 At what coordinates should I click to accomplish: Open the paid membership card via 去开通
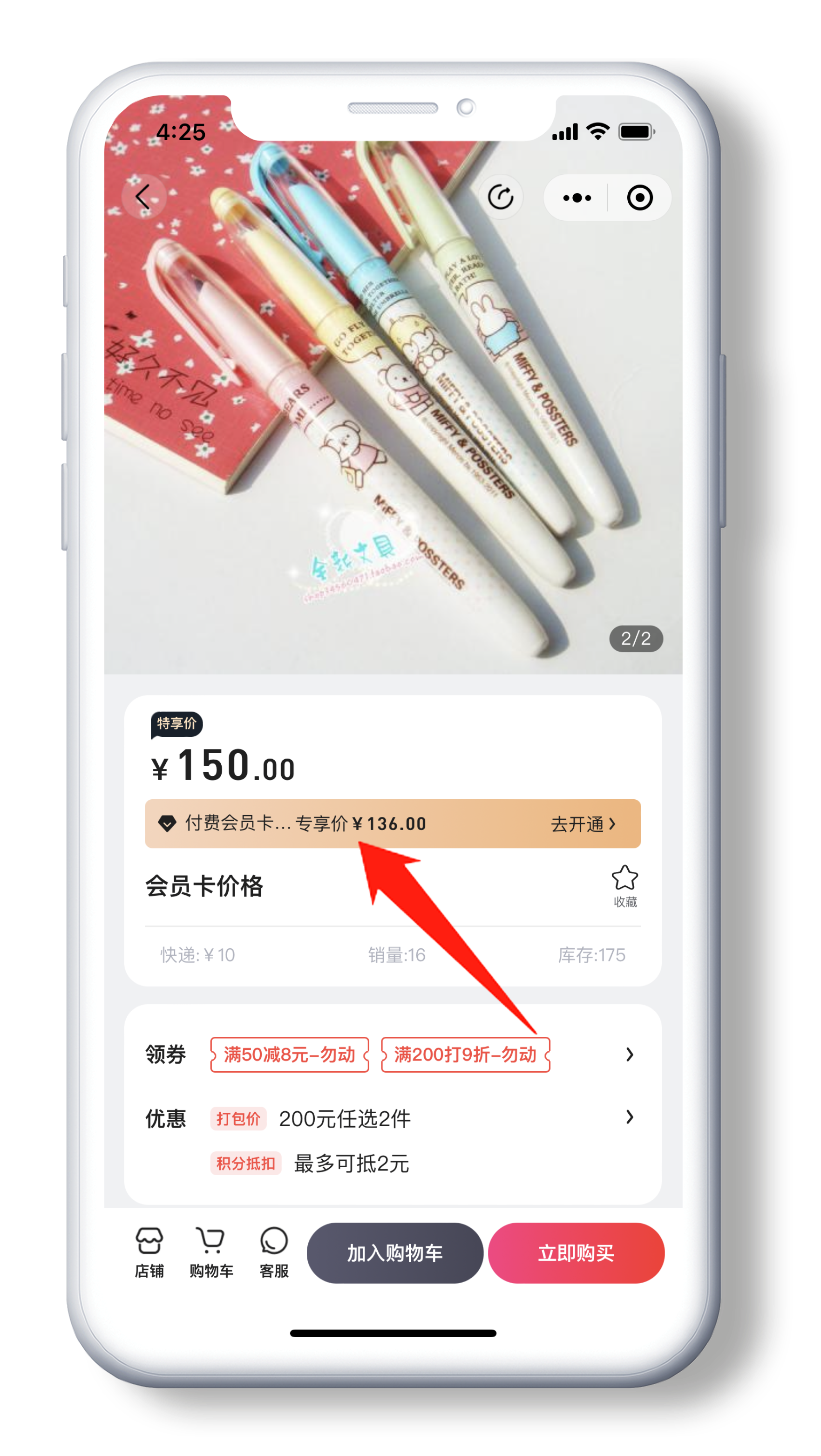583,824
